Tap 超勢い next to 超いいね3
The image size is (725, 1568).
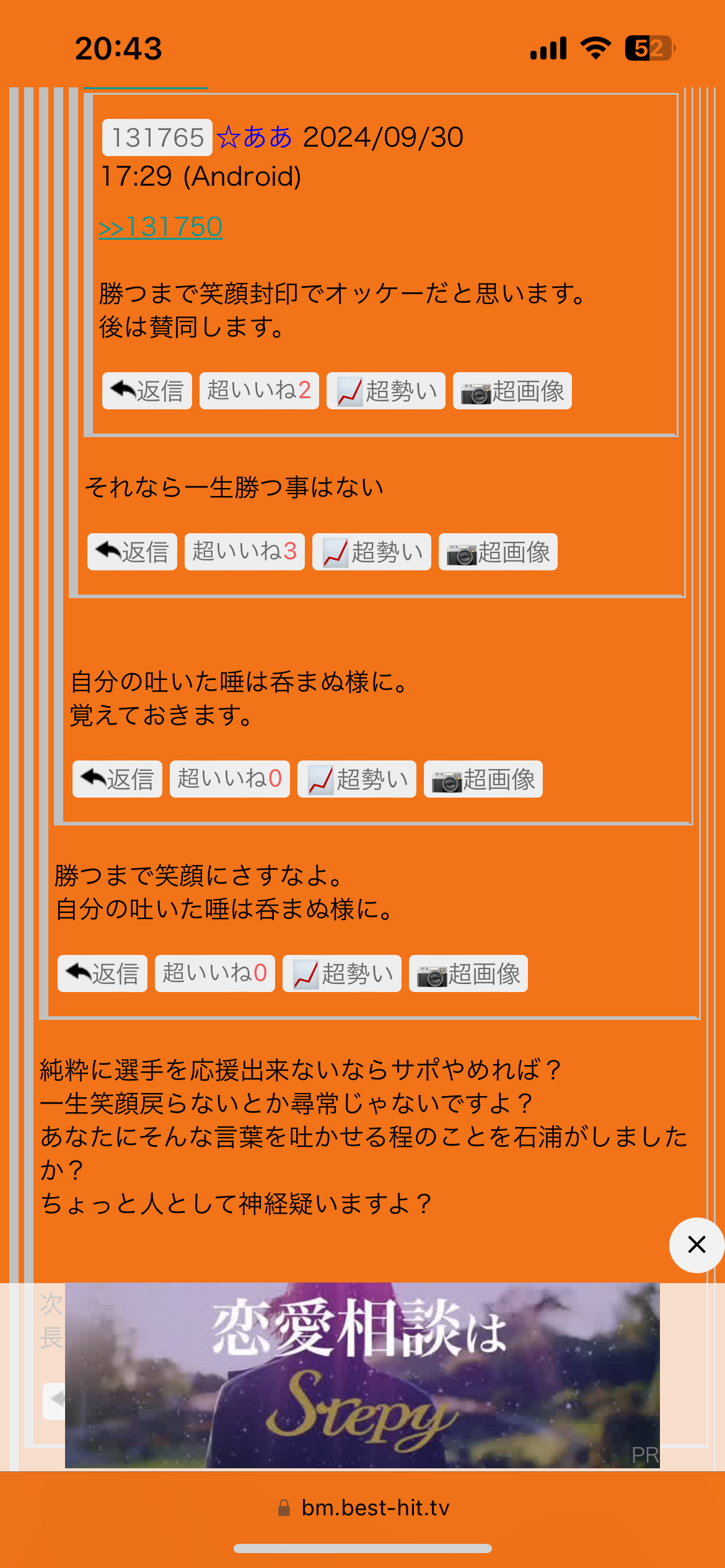372,552
